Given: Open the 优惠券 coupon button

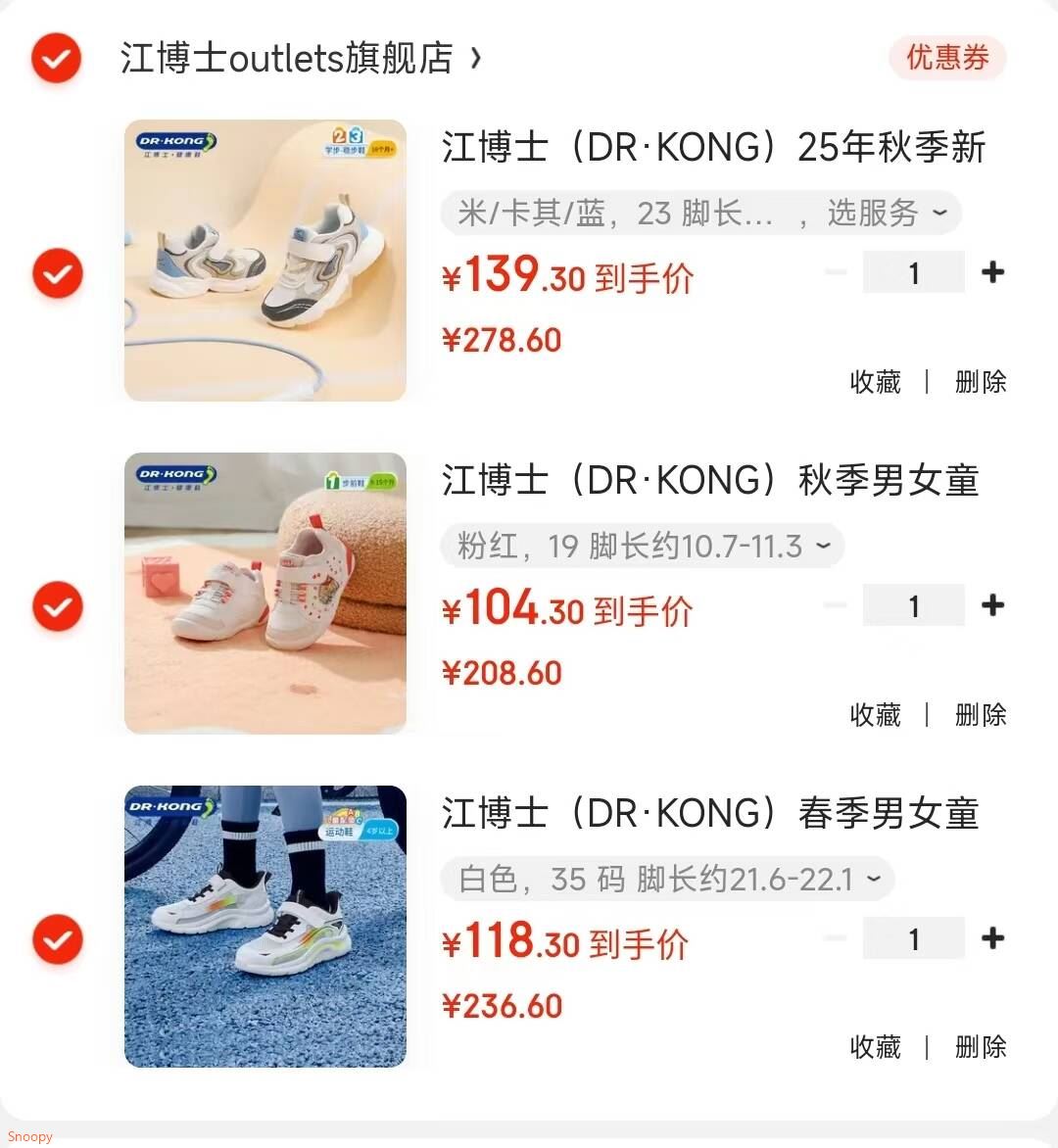Looking at the screenshot, I should point(946,58).
